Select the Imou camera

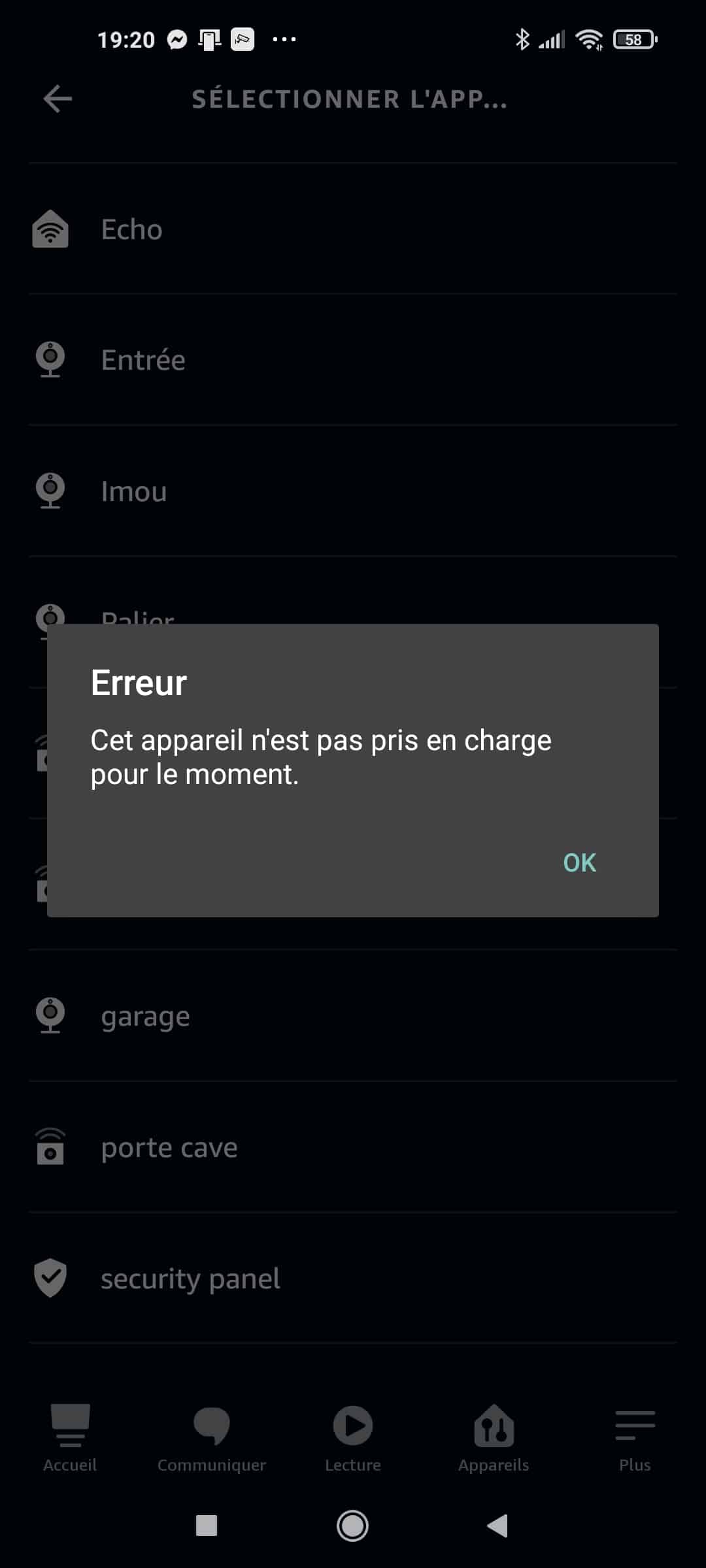353,491
